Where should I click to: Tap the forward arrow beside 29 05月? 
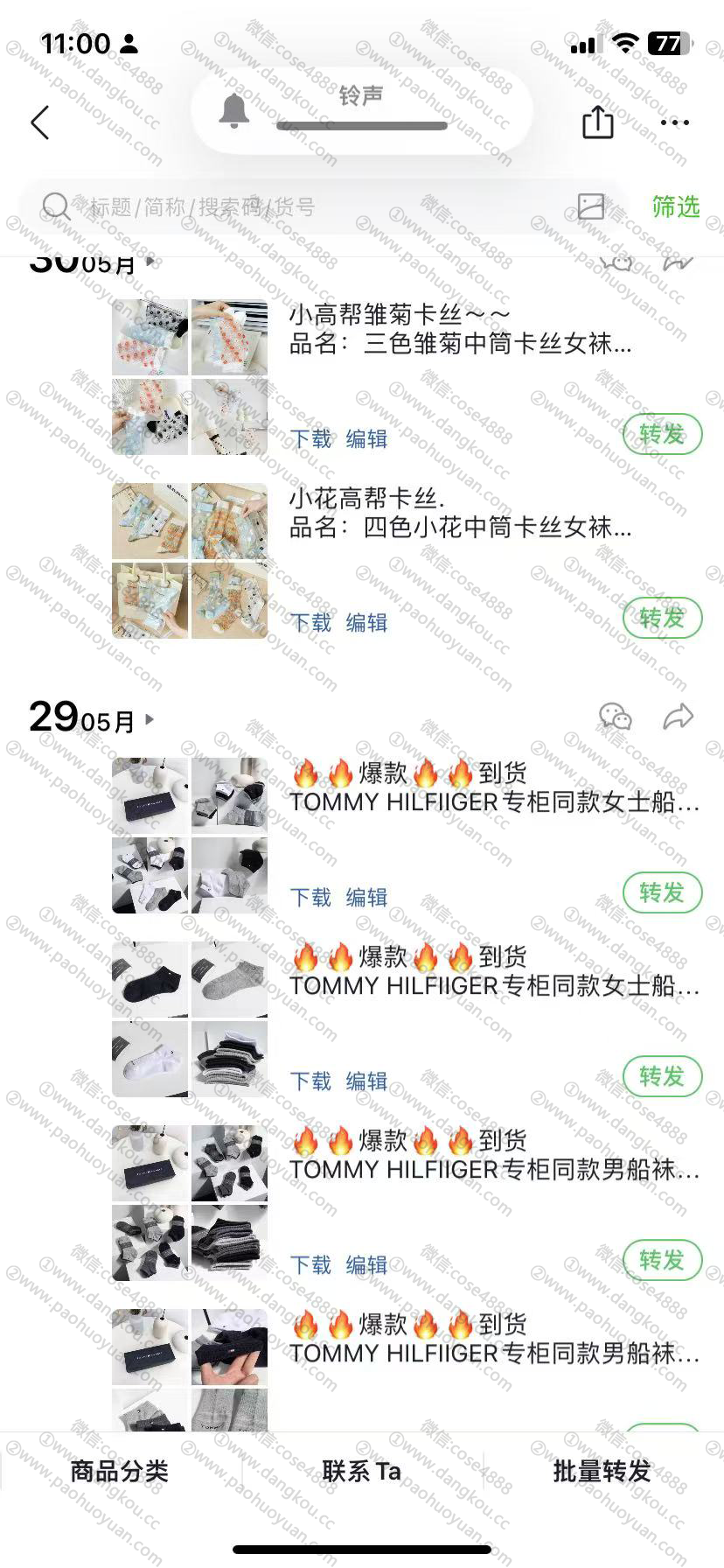678,717
